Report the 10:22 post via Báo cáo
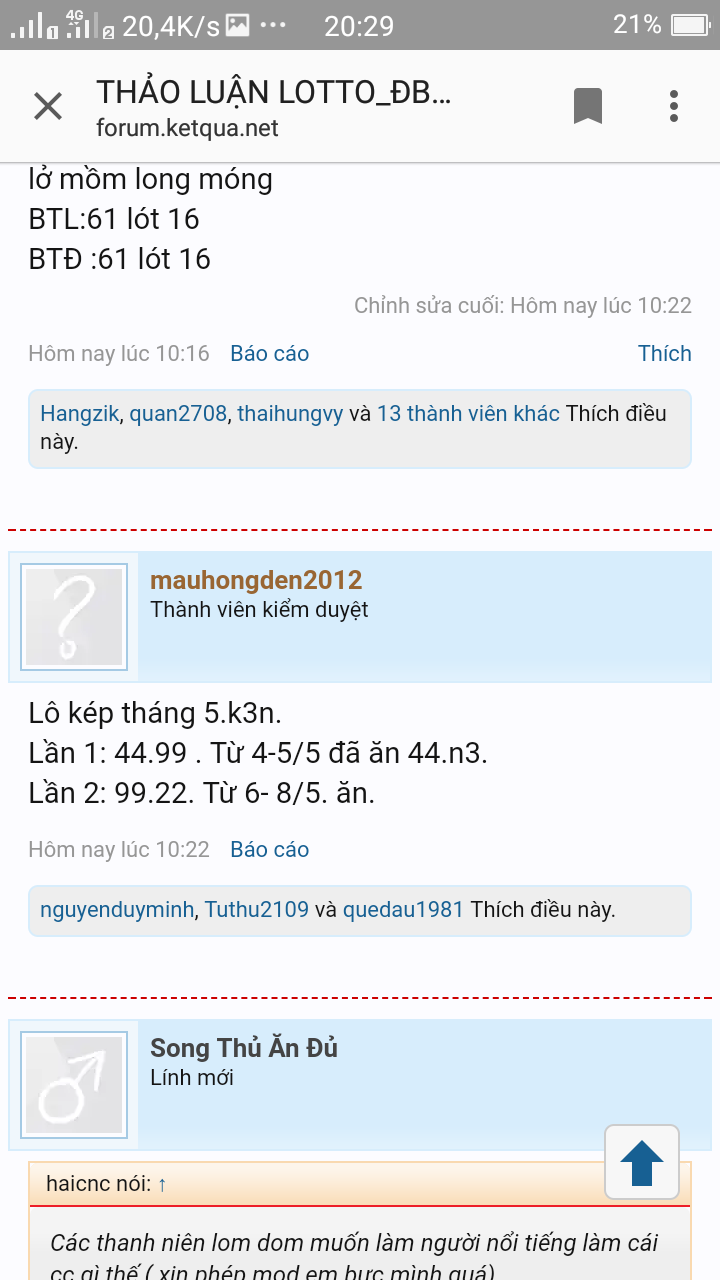Image resolution: width=720 pixels, height=1280 pixels. (x=269, y=849)
